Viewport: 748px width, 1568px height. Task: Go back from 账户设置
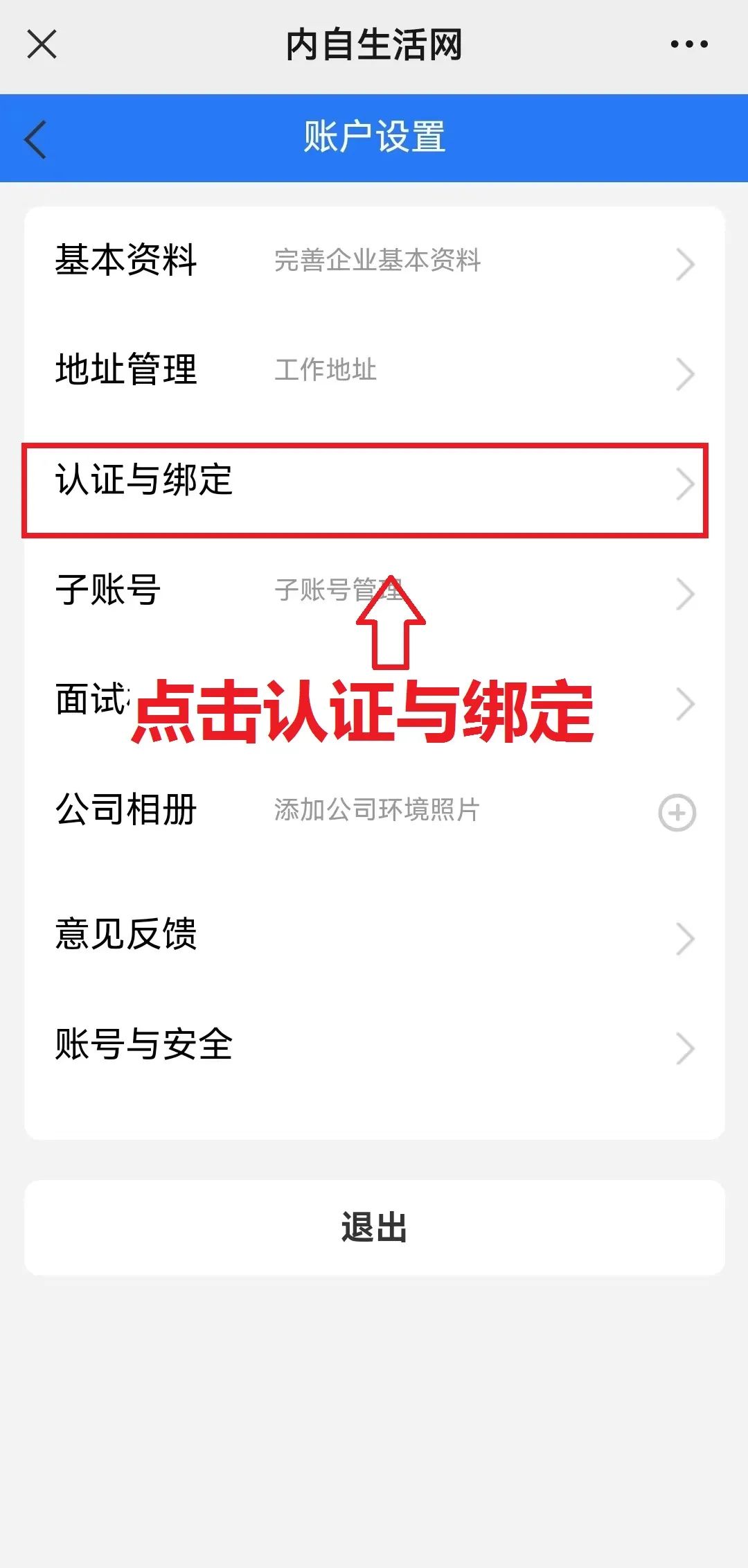(35, 139)
